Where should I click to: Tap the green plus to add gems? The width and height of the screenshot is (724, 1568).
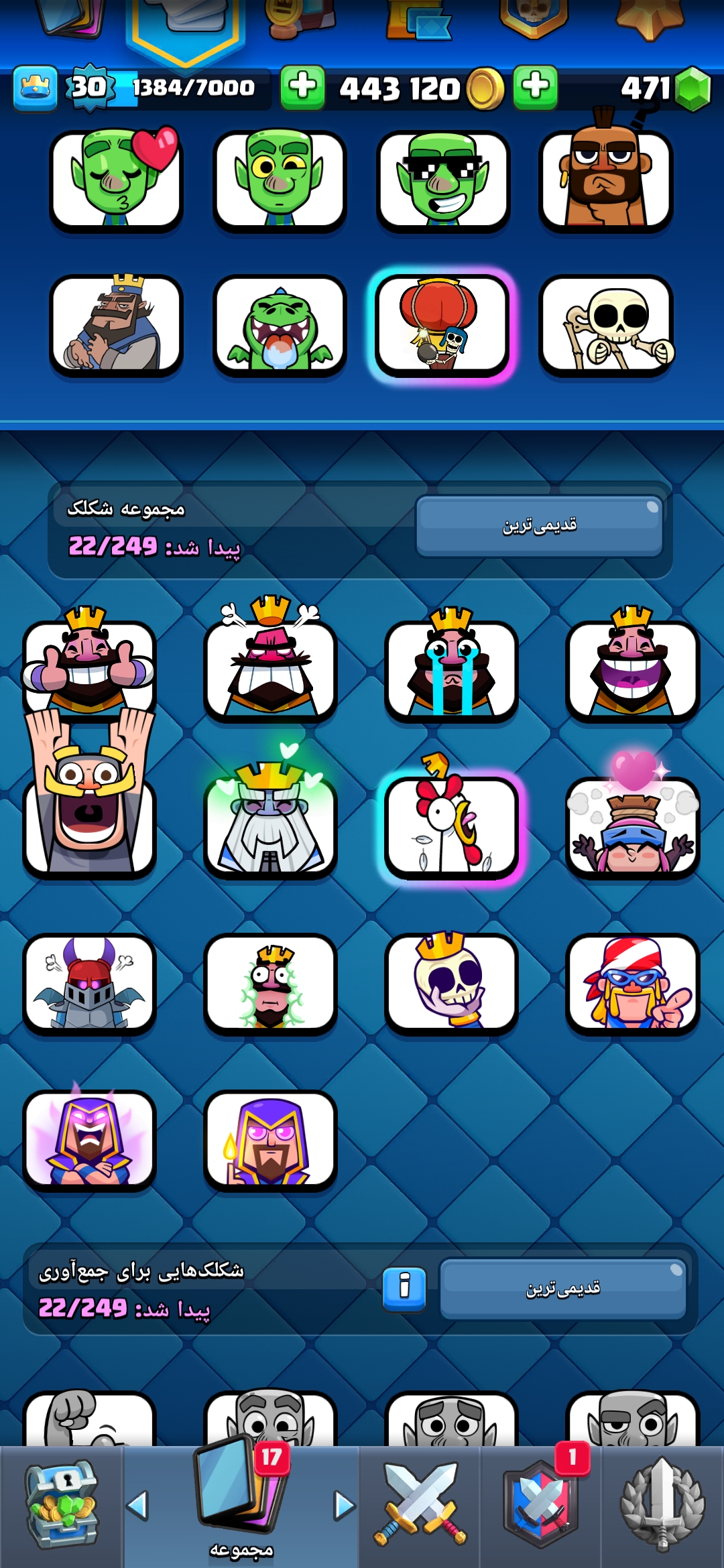tap(535, 87)
